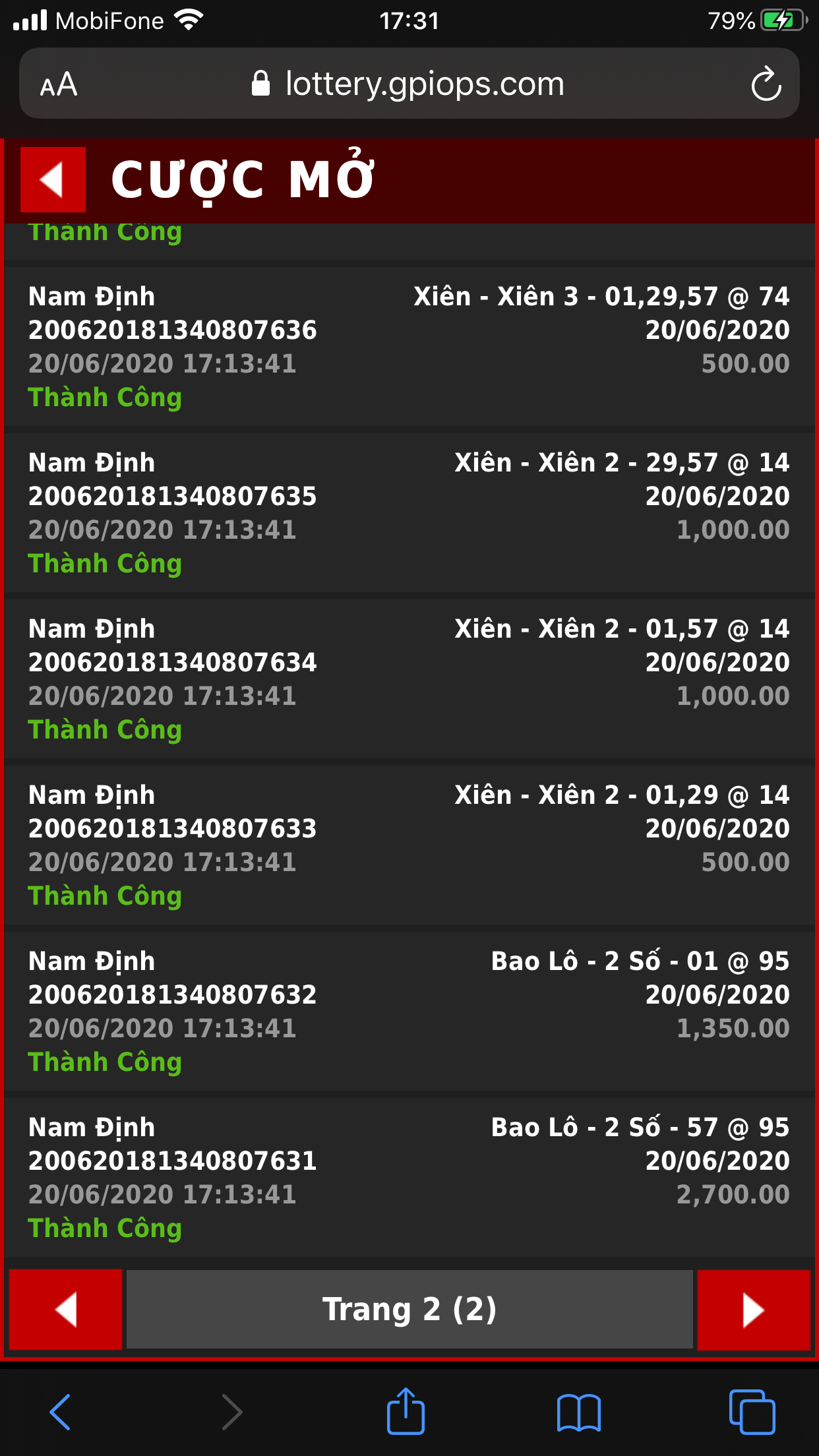819x1456 pixels.
Task: Open the Safari share sheet
Action: click(x=406, y=1410)
